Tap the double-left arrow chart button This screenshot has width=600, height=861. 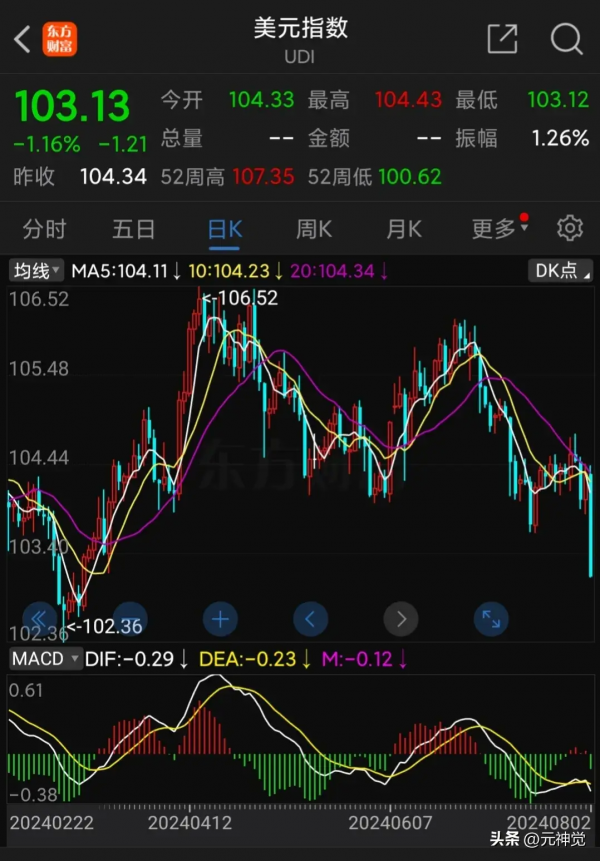(x=40, y=619)
